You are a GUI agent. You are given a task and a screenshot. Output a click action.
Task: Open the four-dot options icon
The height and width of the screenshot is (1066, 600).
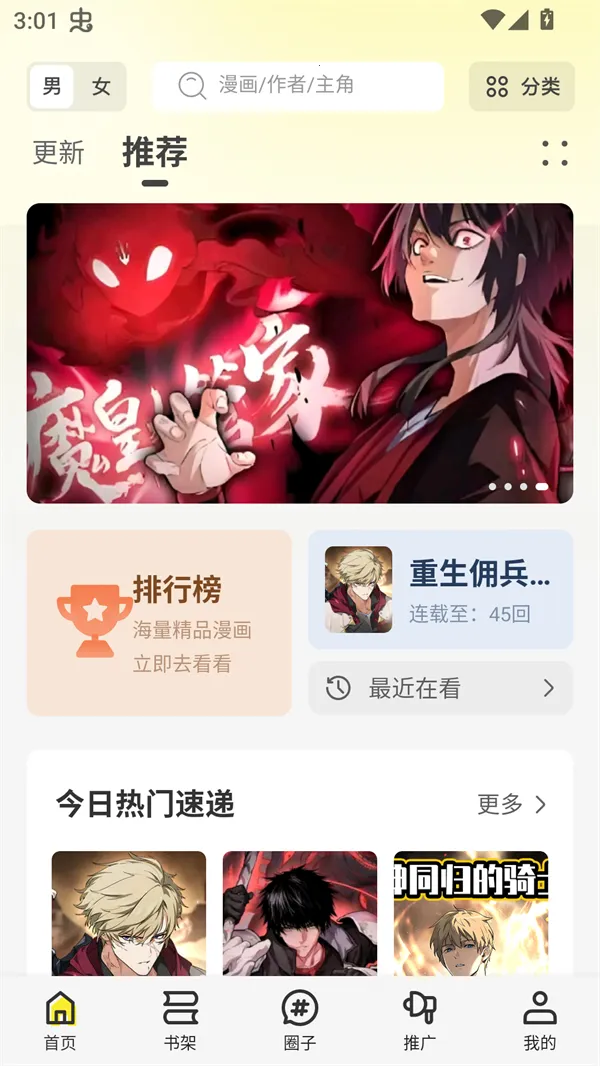point(554,153)
